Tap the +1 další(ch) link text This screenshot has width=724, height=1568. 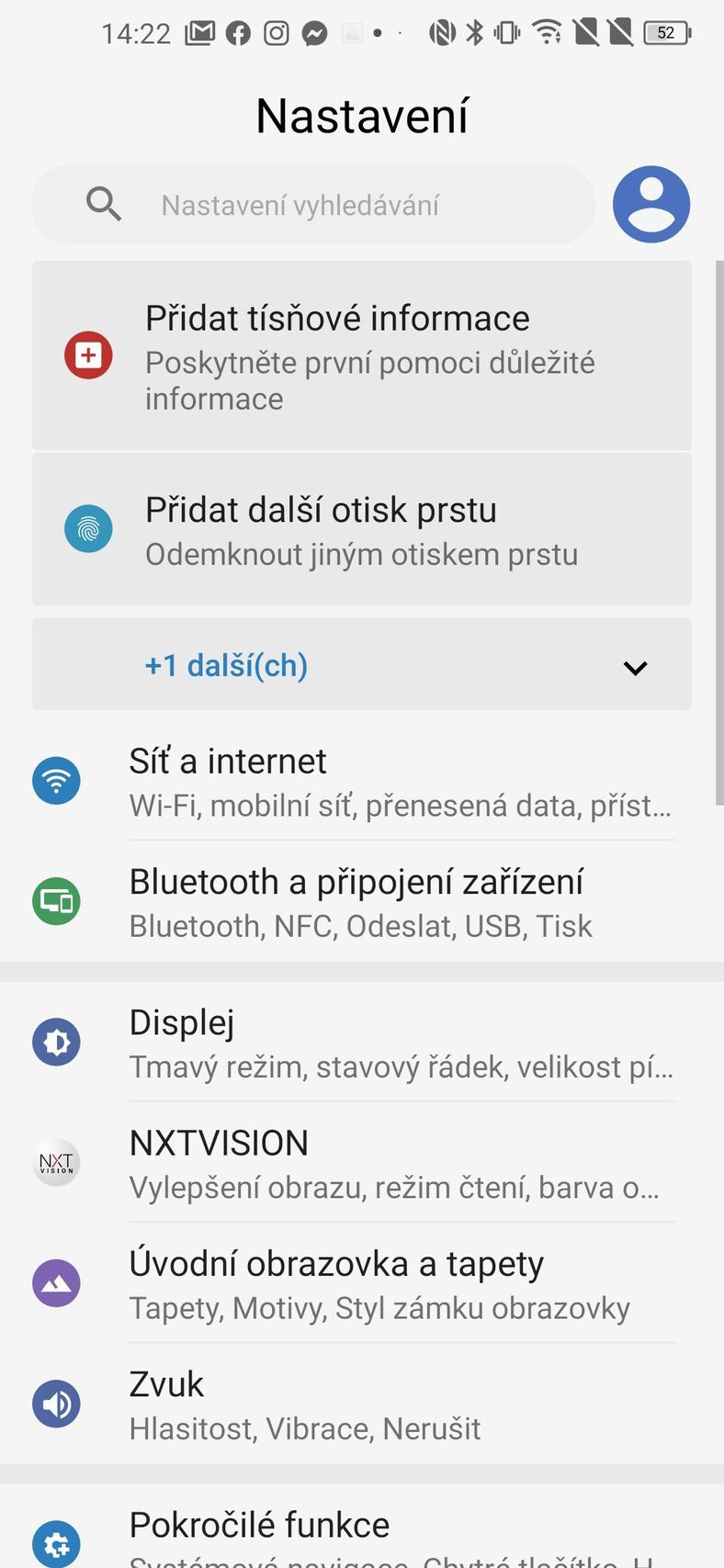point(226,665)
